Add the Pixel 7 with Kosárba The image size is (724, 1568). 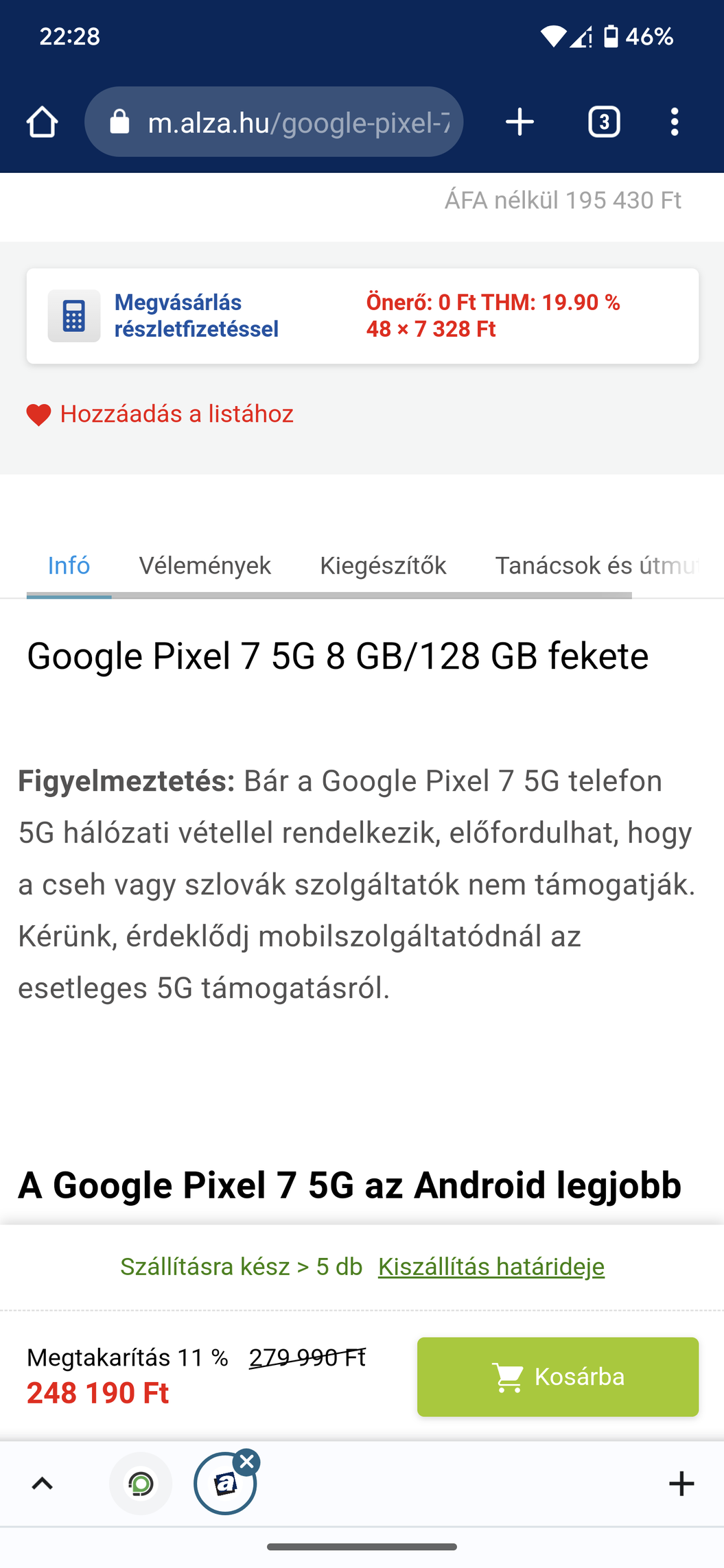coord(558,1377)
